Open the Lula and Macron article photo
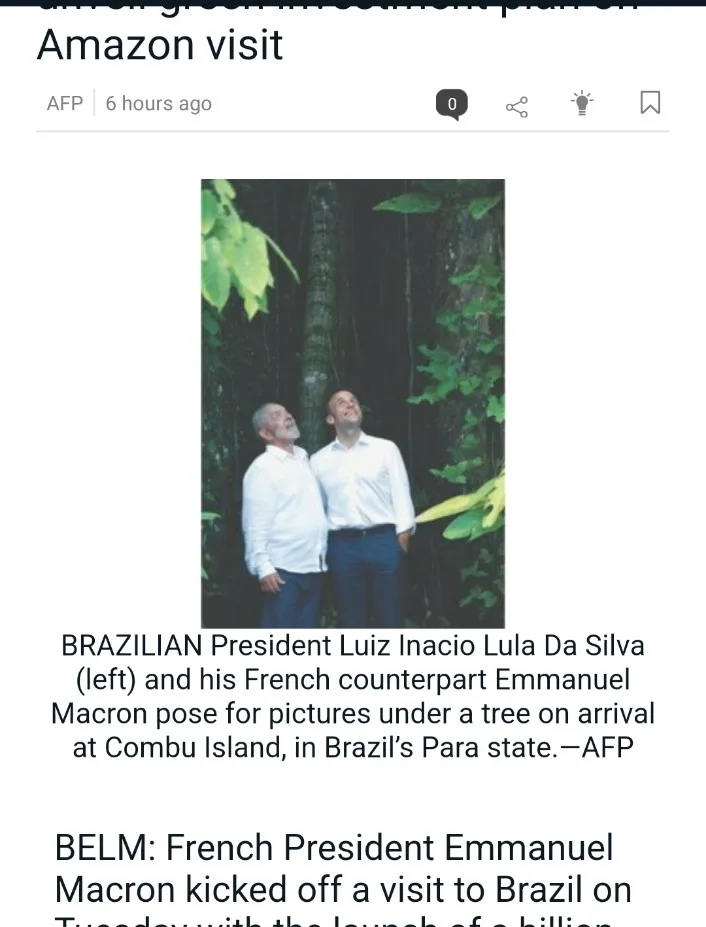 tap(352, 403)
